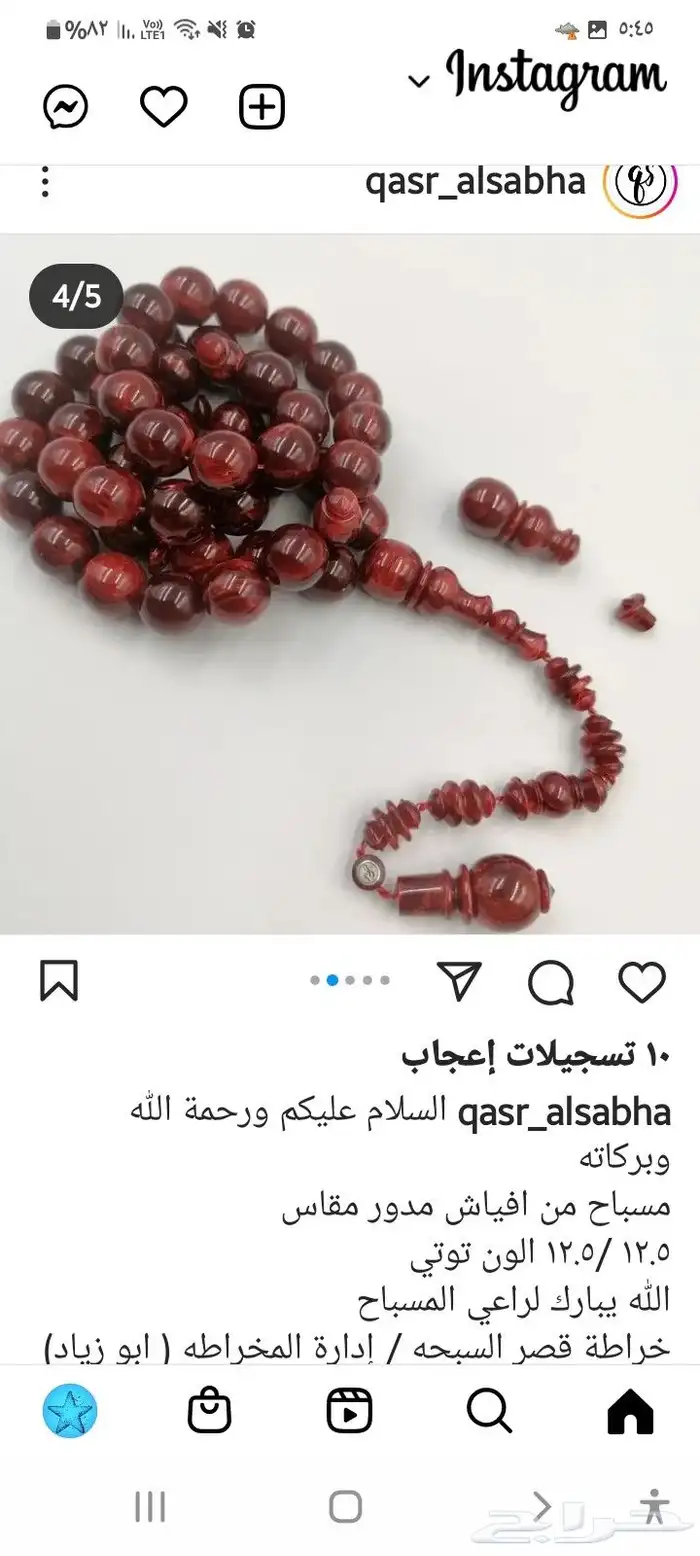Share the post via paper plane icon
This screenshot has height=1556, width=700.
point(460,981)
